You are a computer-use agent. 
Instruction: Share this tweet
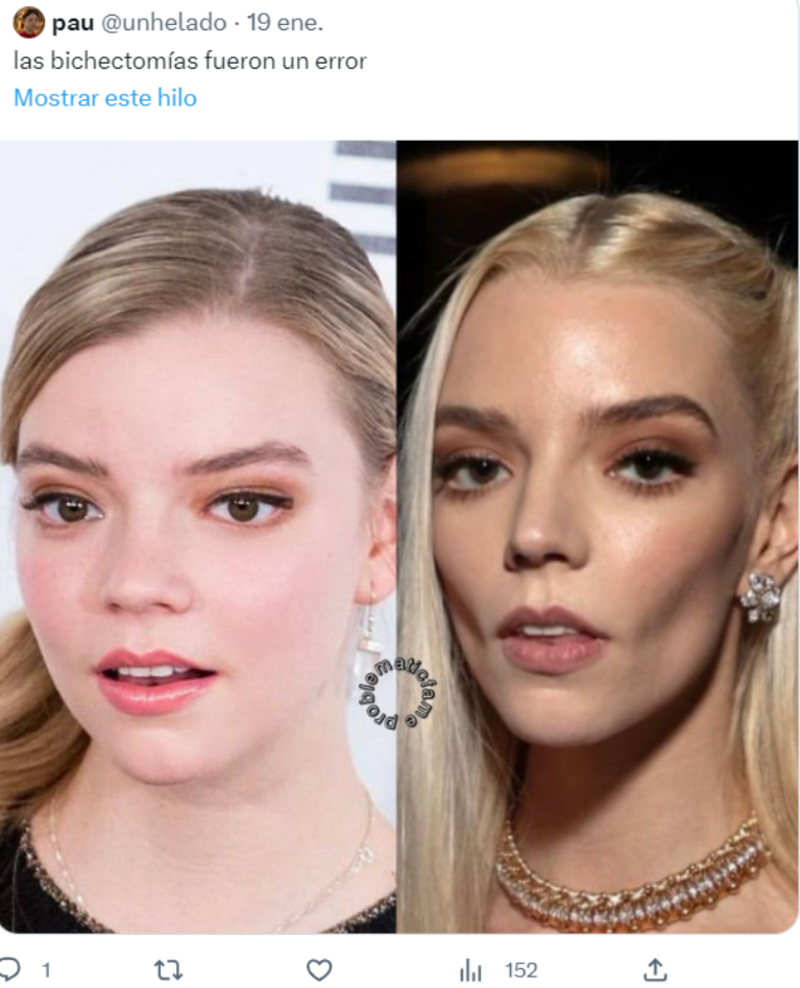(655, 969)
